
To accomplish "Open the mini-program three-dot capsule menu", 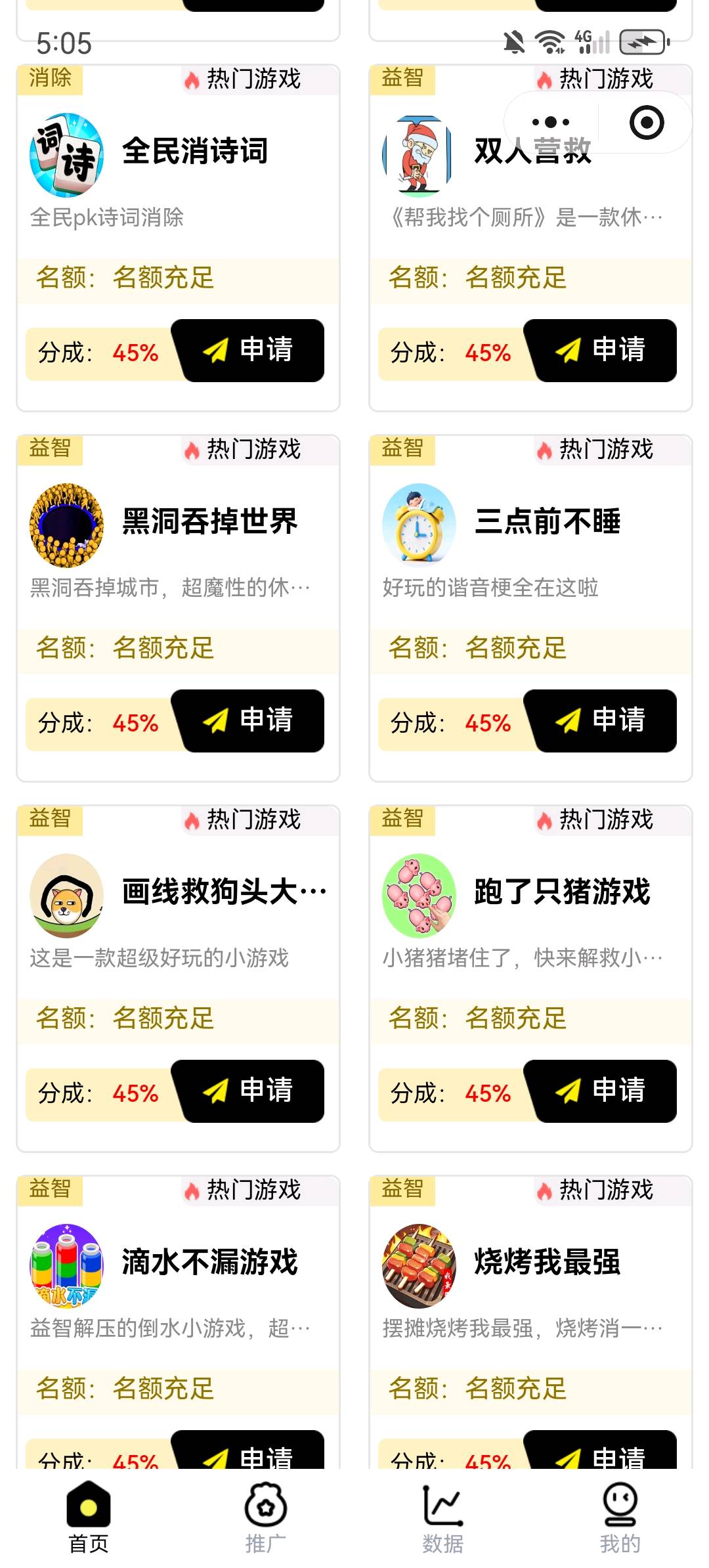I will pyautogui.click(x=550, y=121).
